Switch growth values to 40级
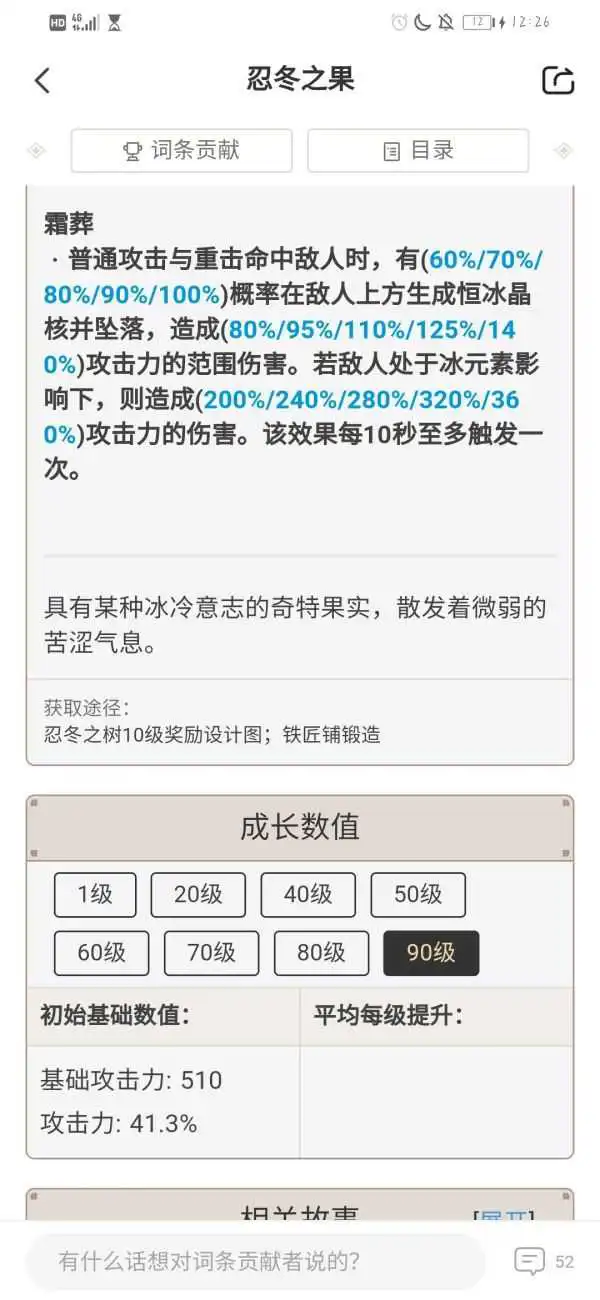The width and height of the screenshot is (600, 1300). tap(308, 894)
